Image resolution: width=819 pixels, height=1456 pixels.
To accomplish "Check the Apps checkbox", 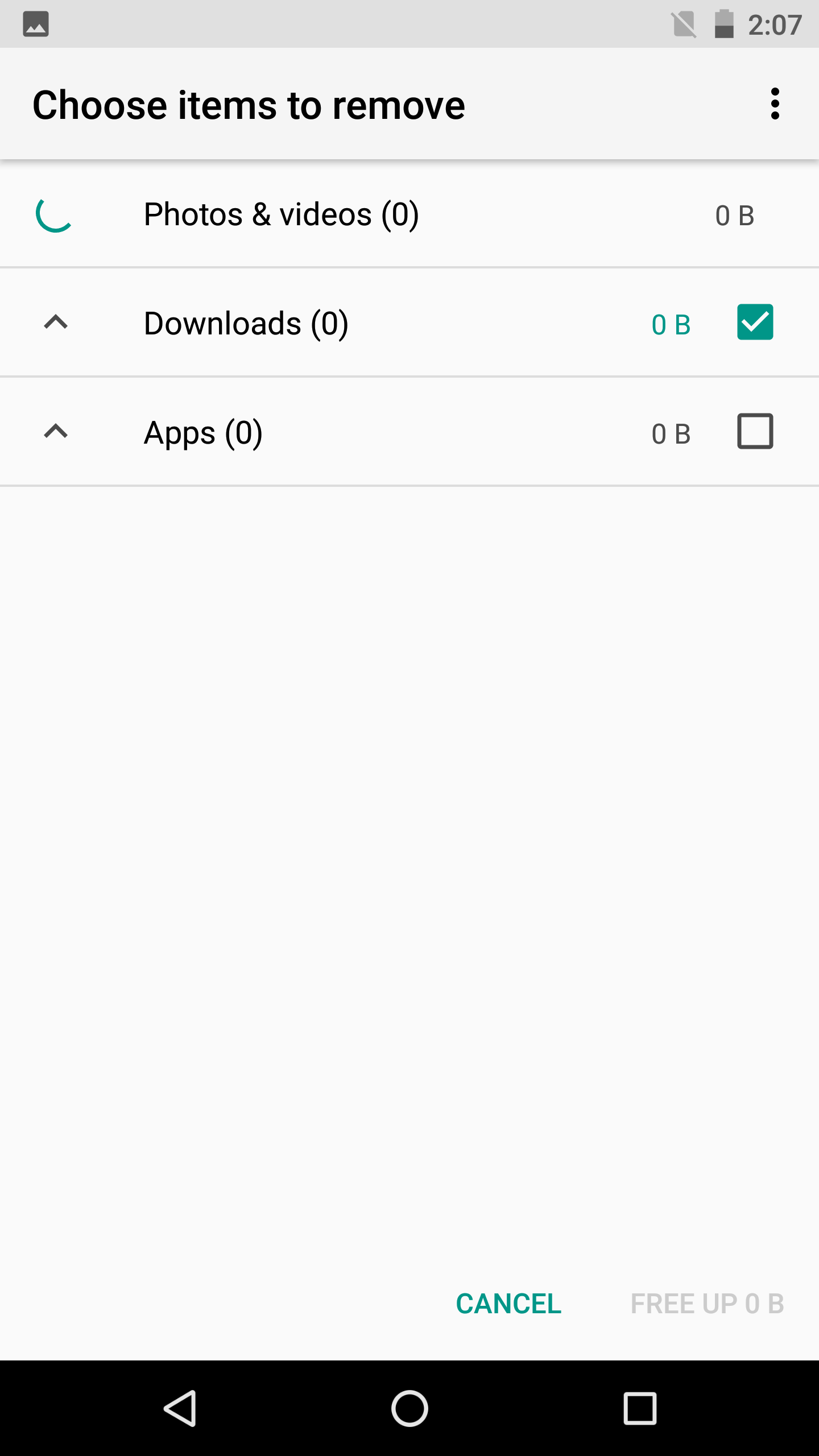I will tap(755, 431).
